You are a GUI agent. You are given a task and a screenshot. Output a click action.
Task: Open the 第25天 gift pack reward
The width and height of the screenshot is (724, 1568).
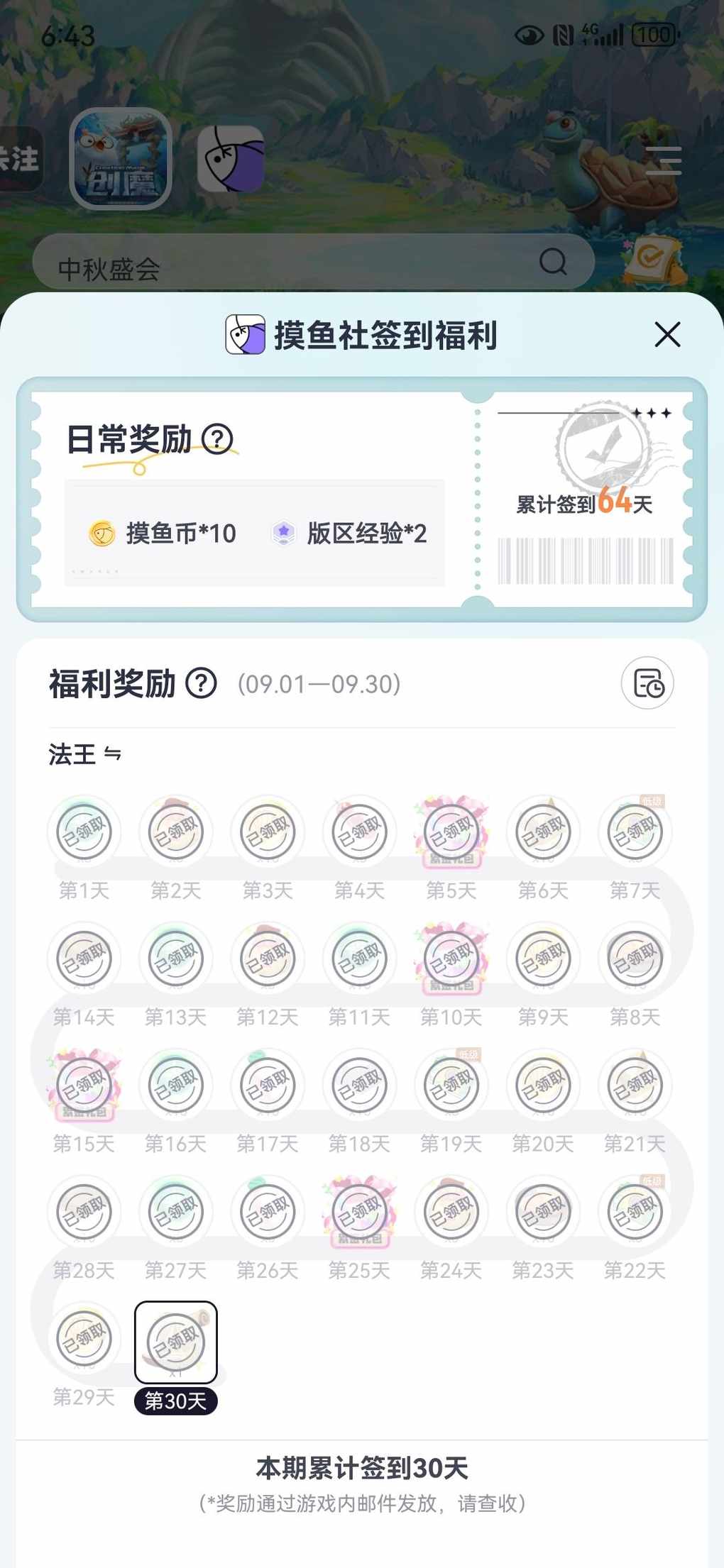coord(360,1212)
